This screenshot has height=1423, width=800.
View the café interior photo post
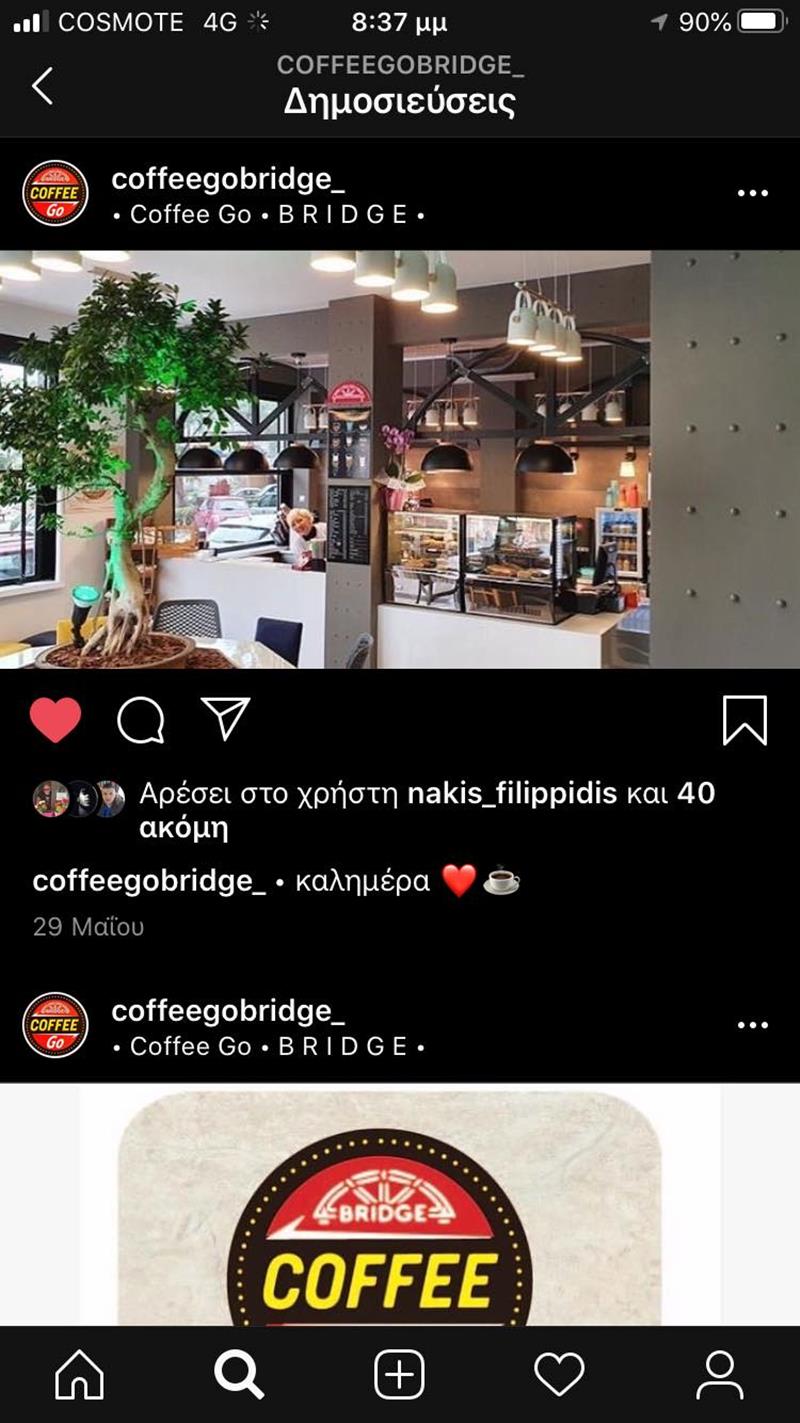400,459
